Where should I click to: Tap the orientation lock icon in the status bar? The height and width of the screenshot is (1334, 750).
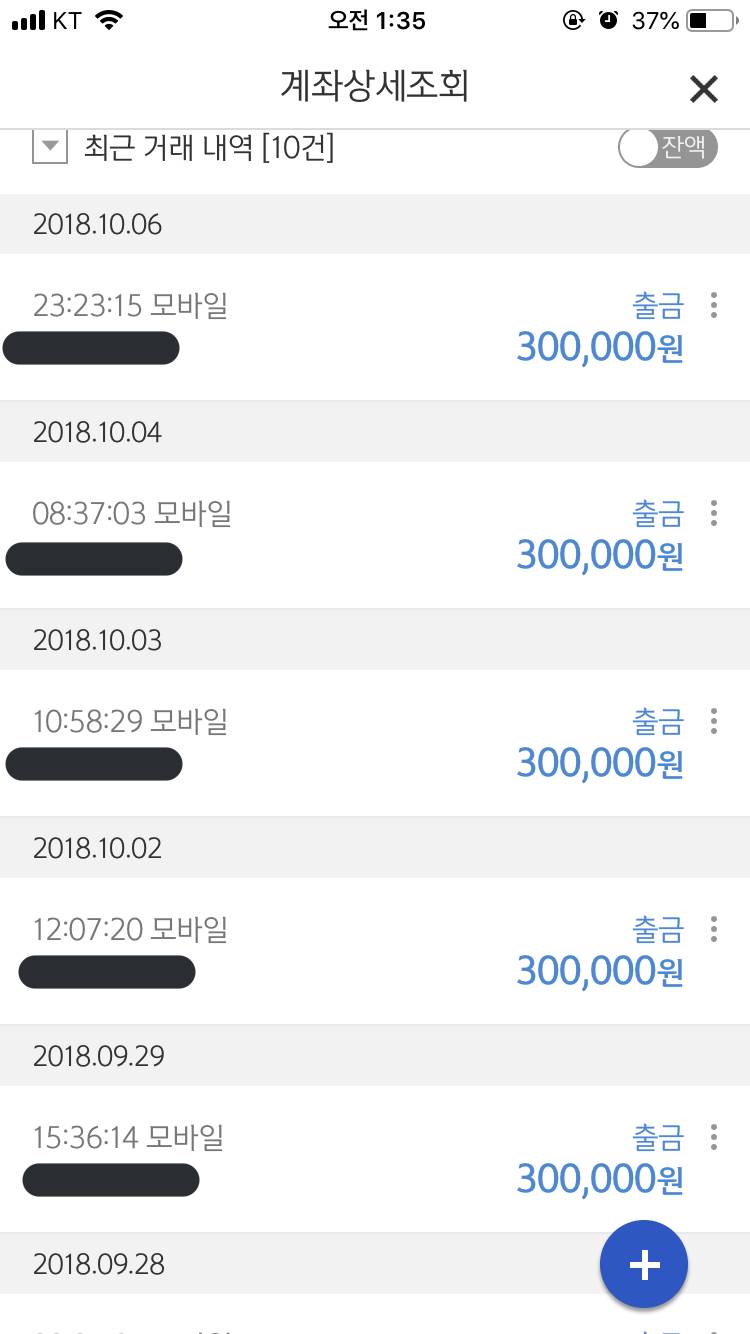pyautogui.click(x=572, y=17)
